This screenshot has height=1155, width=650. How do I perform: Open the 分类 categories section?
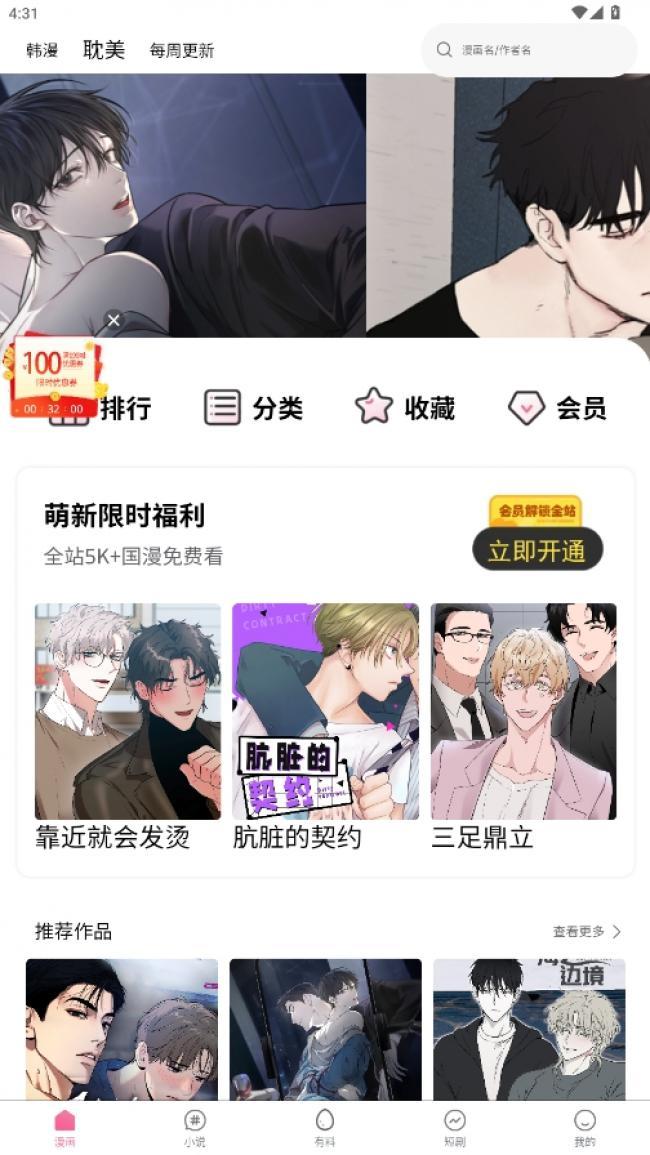tap(253, 408)
